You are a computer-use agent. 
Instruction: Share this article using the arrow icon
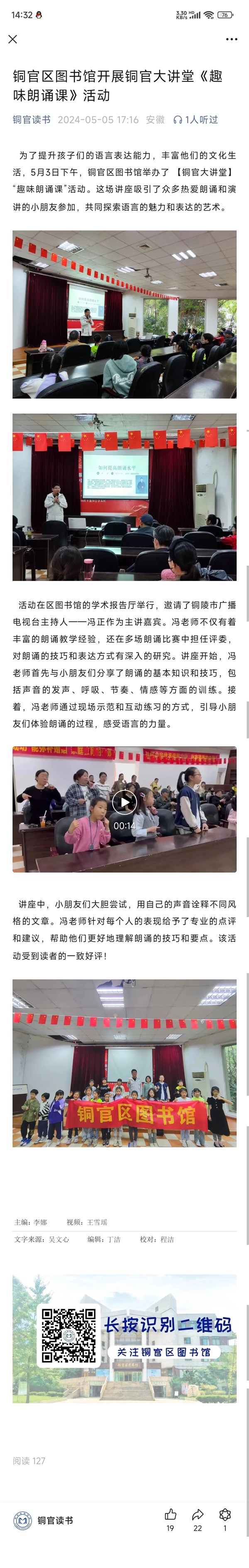click(198, 1515)
